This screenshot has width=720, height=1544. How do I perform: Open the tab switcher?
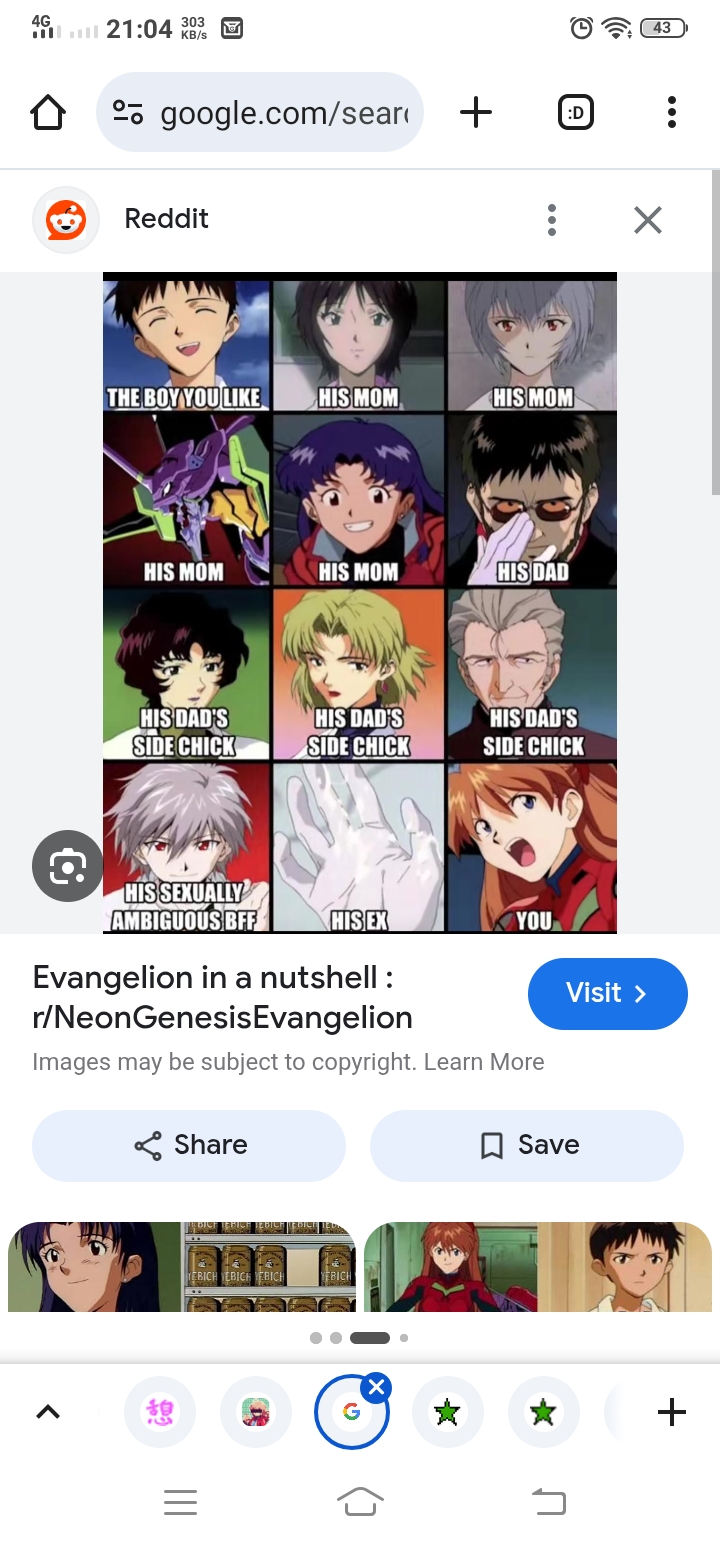(575, 113)
